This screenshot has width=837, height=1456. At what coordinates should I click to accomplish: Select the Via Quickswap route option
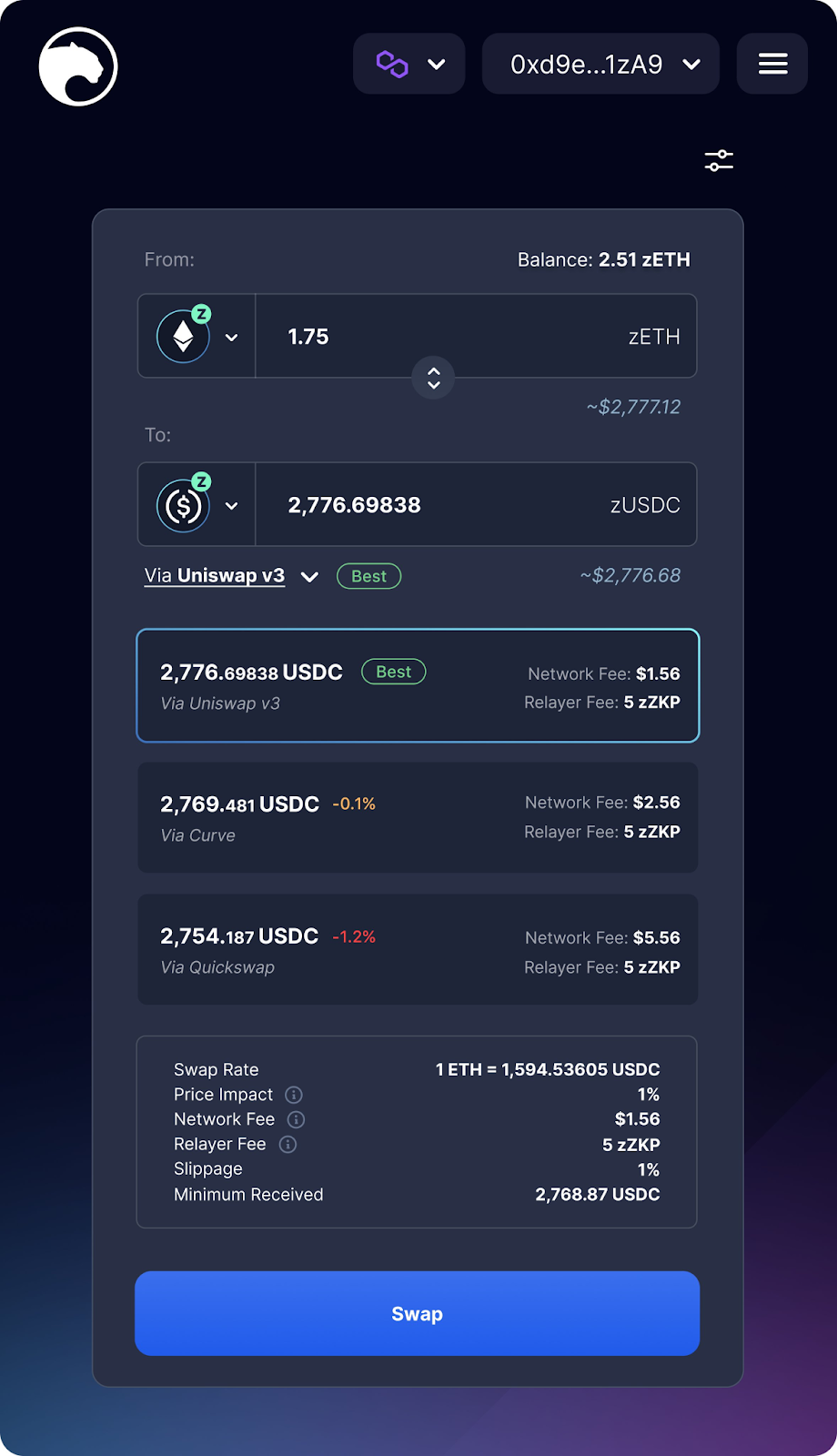coord(418,949)
